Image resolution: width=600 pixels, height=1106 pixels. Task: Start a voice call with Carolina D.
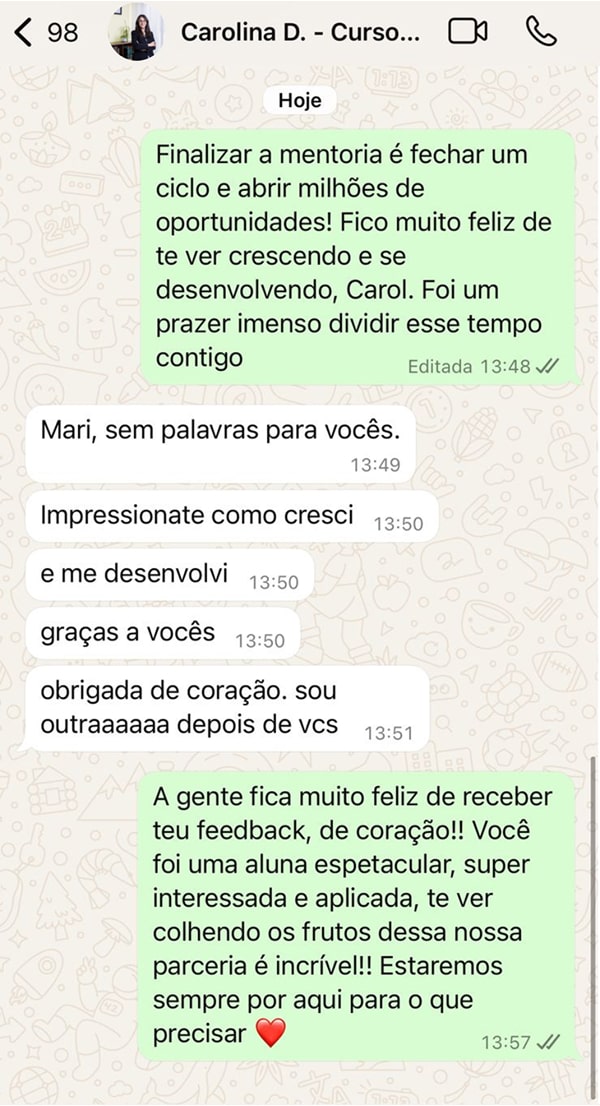[x=541, y=32]
